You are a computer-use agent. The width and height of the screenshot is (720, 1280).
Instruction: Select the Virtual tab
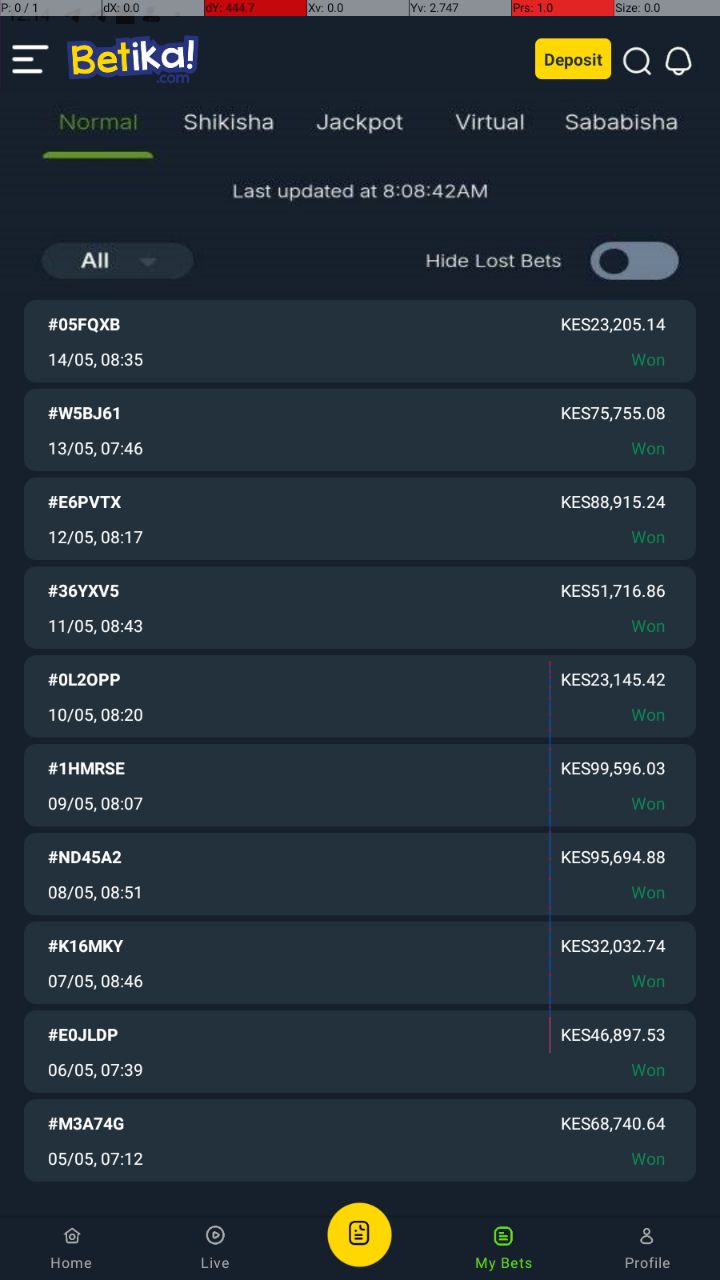click(490, 122)
